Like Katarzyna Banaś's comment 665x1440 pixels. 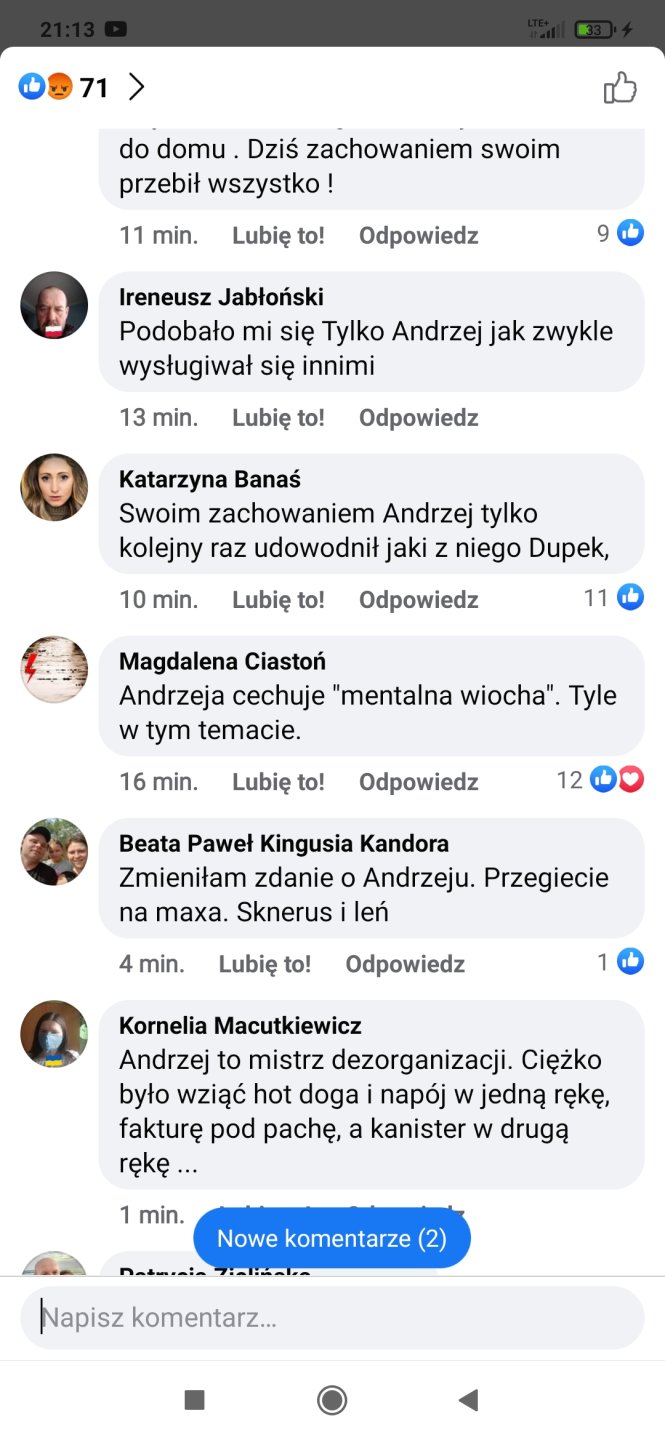278,599
